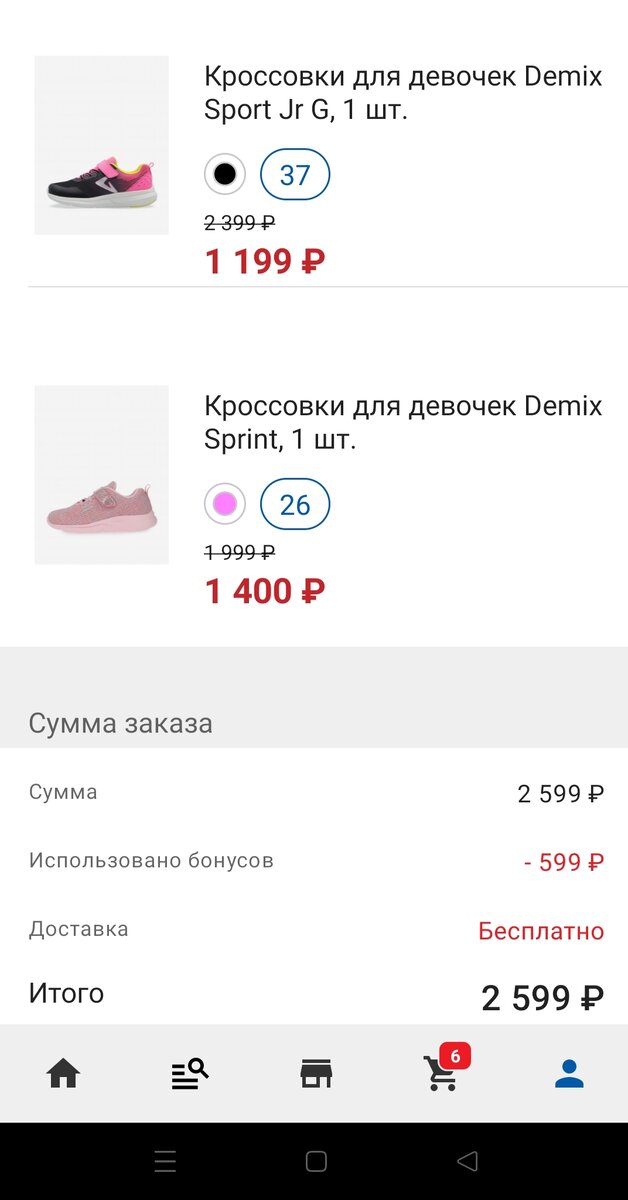Switch to the stores tab
This screenshot has height=1200, width=628.
pyautogui.click(x=316, y=1074)
